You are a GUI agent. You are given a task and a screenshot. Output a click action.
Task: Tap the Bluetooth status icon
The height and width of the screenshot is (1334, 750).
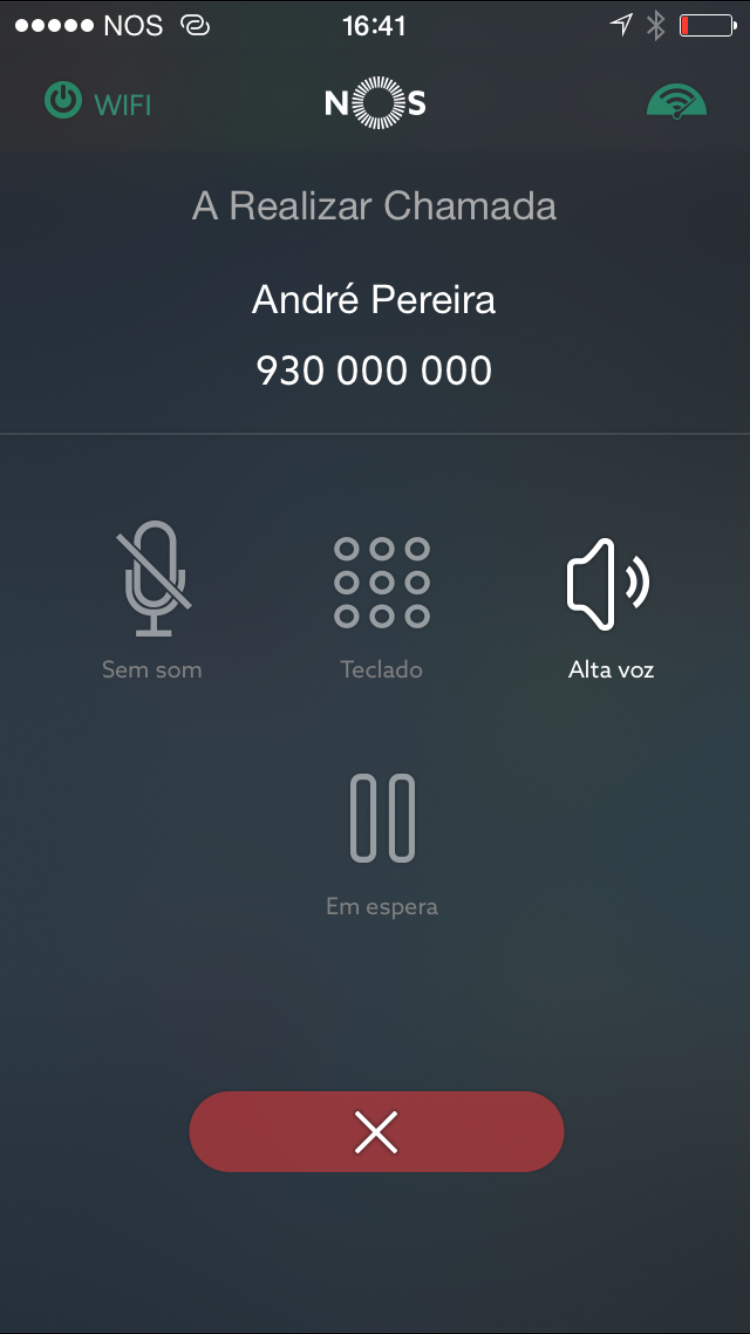point(655,26)
